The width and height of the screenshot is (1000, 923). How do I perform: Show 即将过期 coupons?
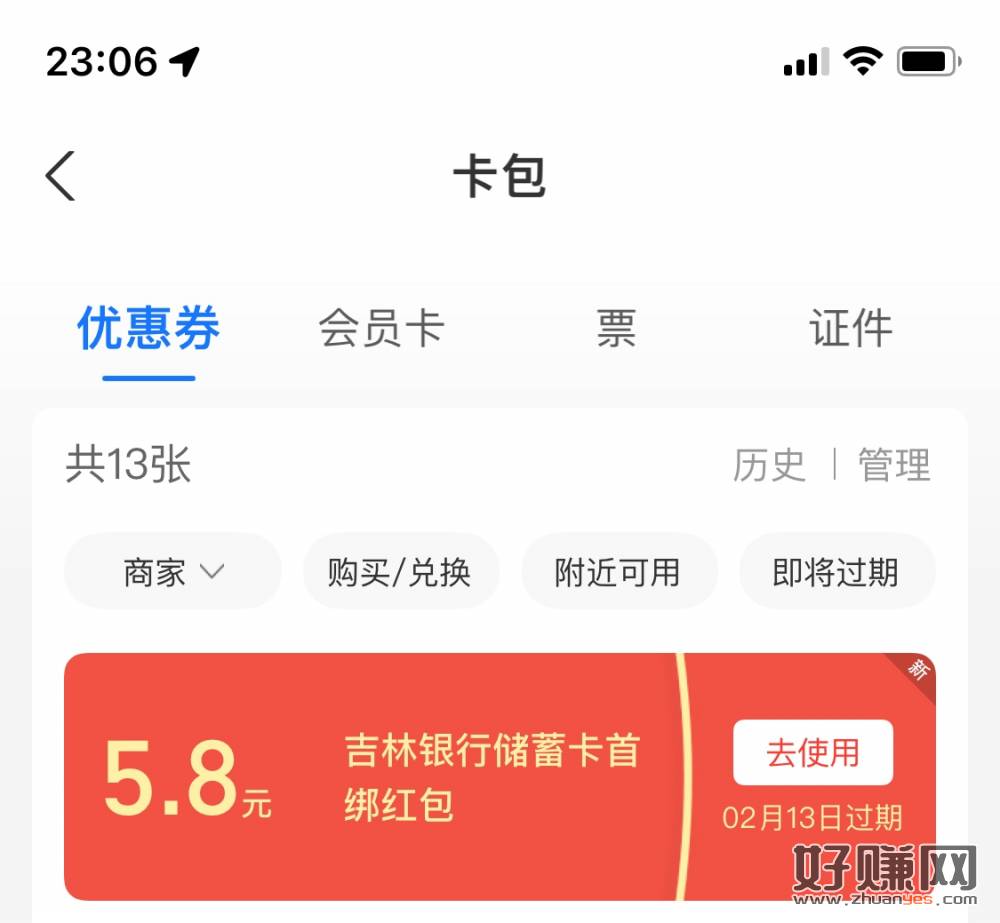[x=836, y=572]
